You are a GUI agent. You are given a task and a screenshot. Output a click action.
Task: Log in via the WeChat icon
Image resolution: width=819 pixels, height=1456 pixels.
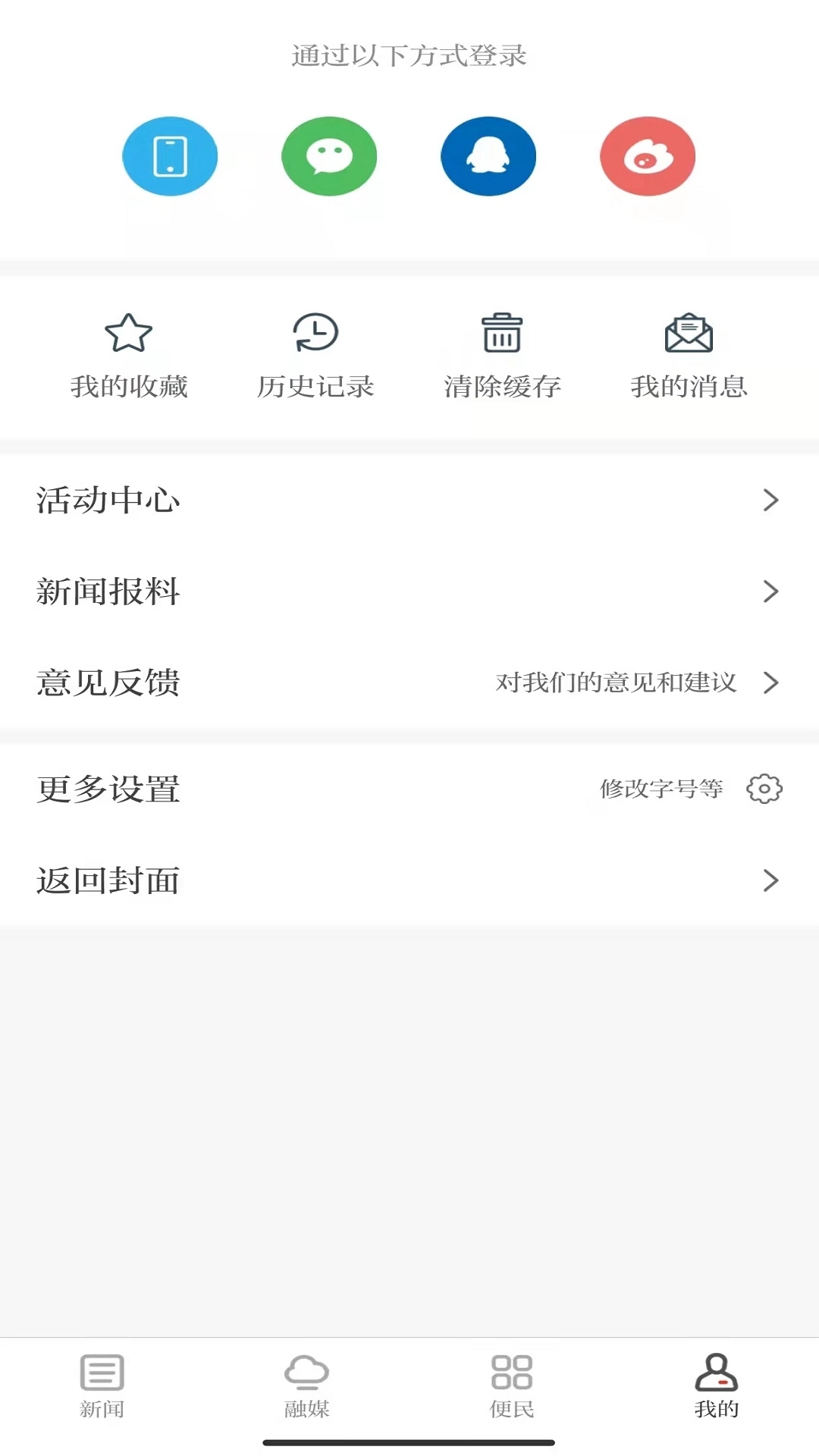click(x=329, y=155)
